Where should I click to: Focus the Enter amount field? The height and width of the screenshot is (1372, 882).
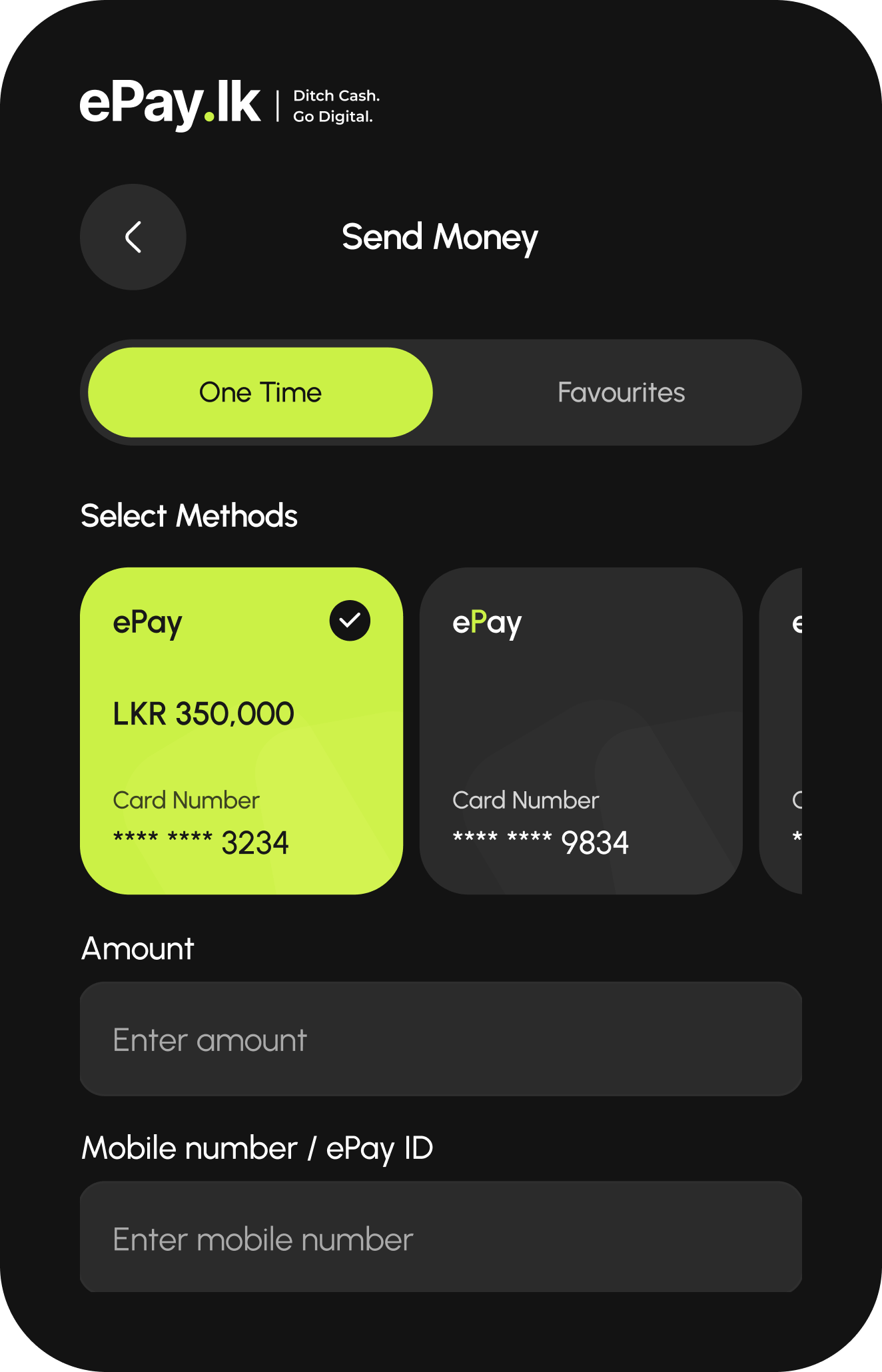click(440, 1039)
